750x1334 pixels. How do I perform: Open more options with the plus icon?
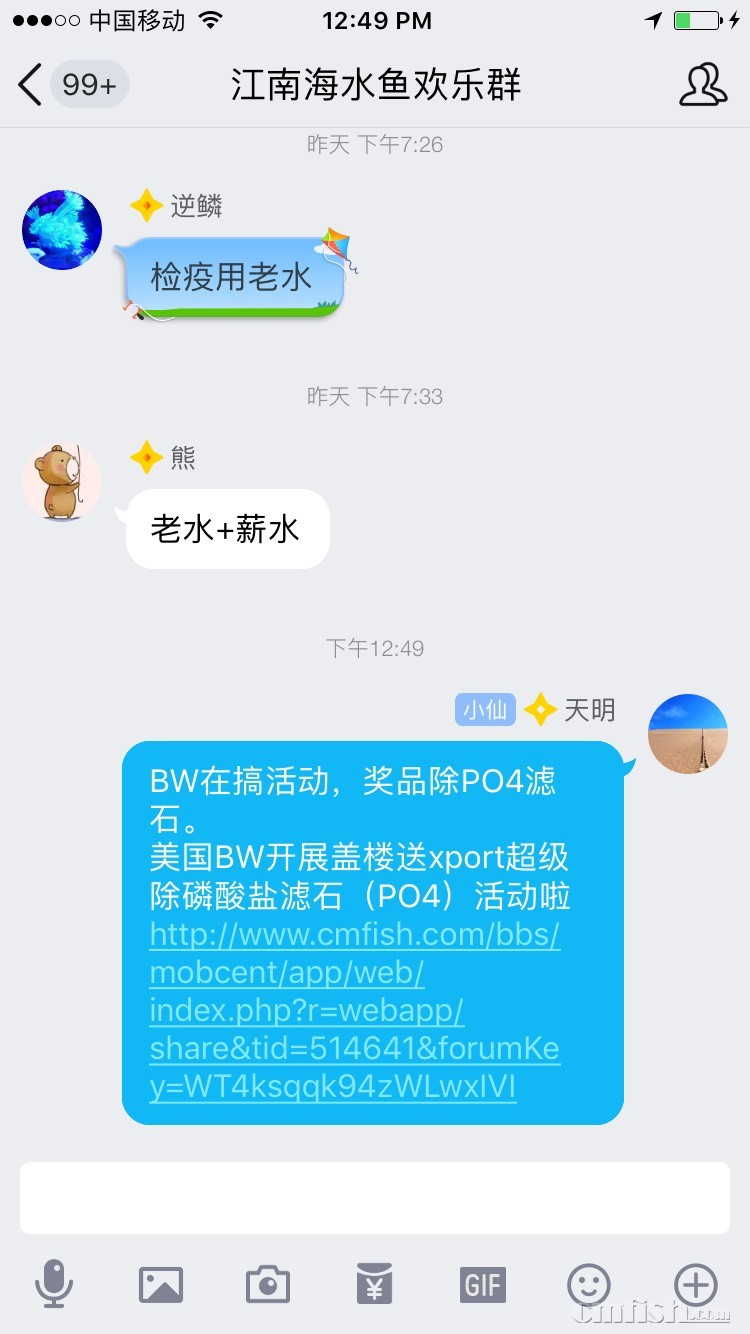coord(696,1283)
